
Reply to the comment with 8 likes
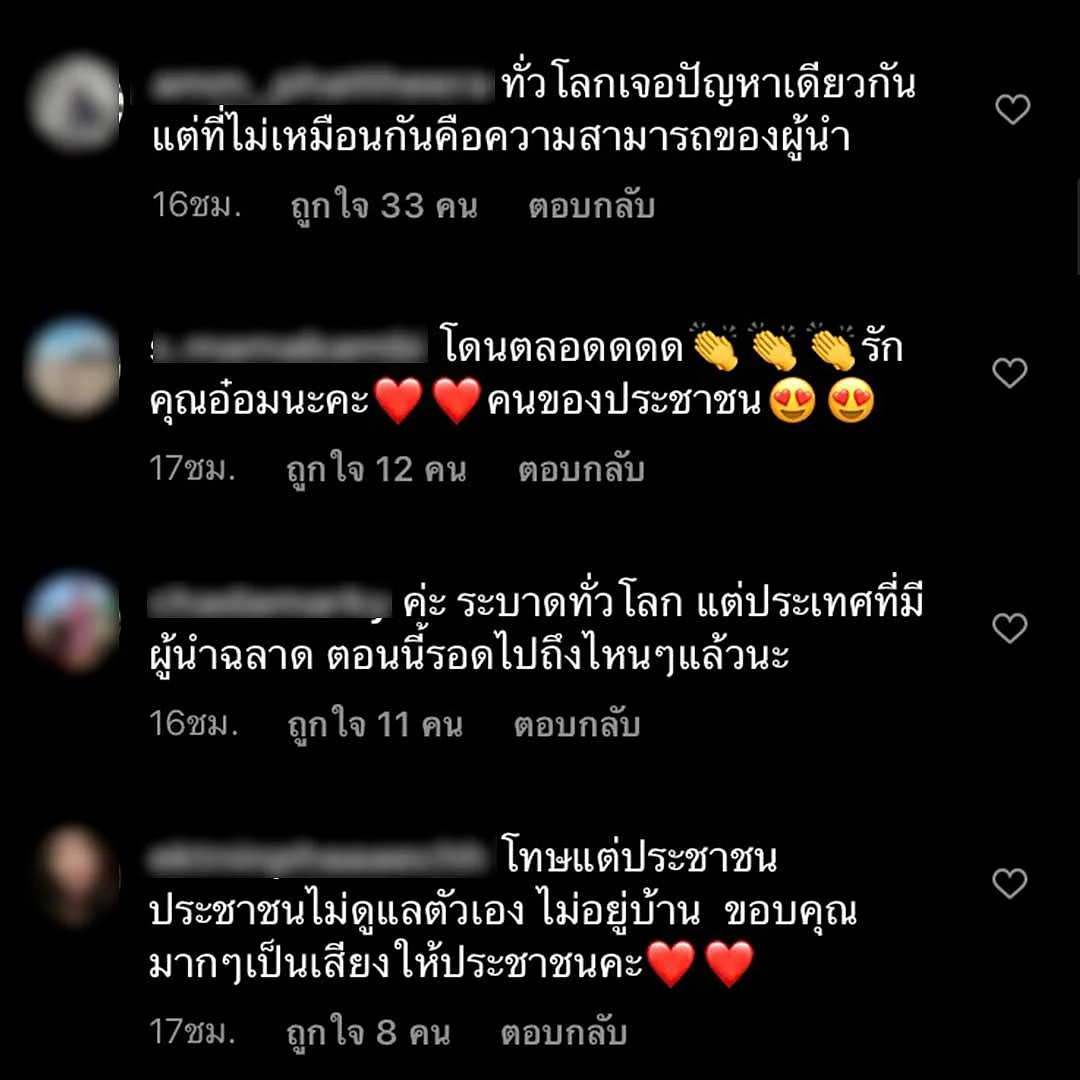click(564, 1032)
